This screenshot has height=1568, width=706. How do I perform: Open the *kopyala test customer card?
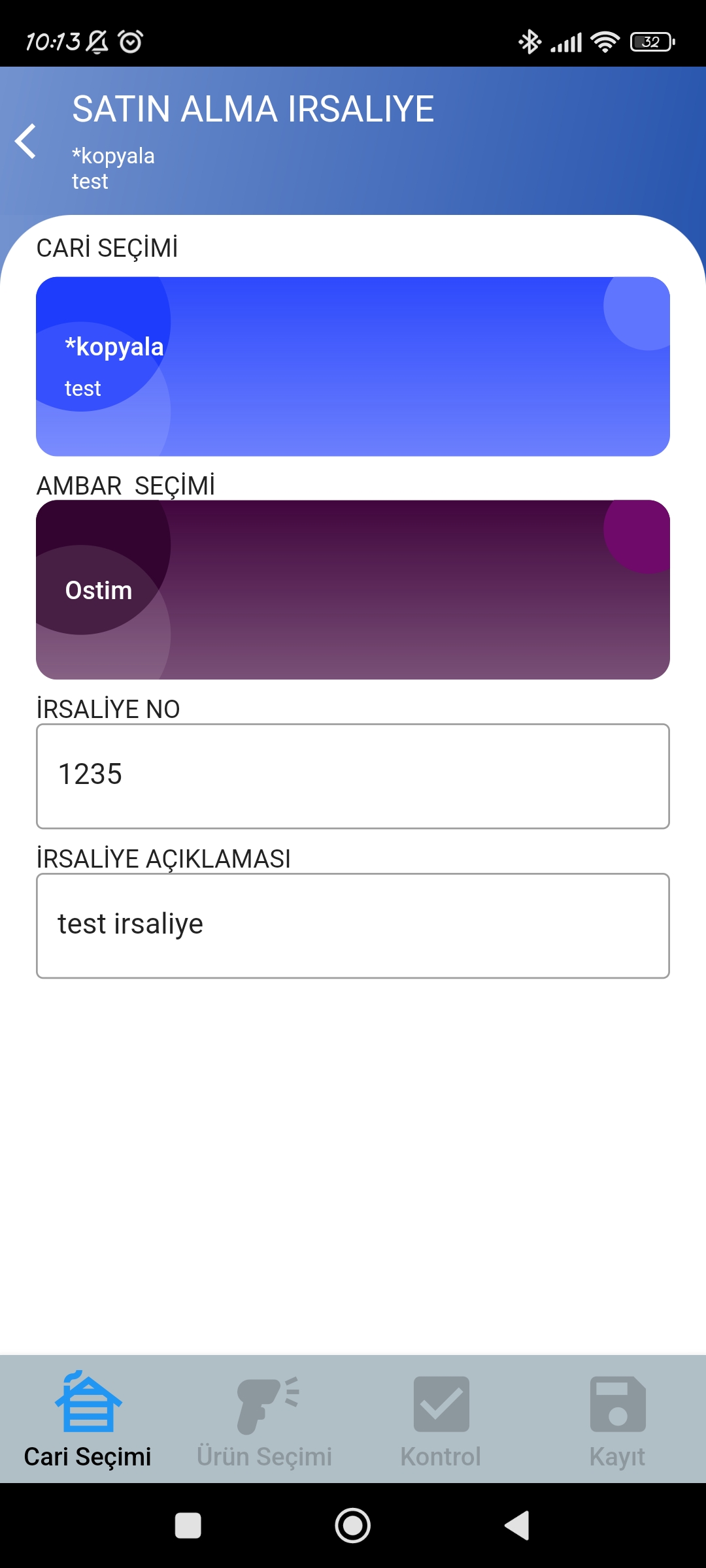tap(353, 367)
